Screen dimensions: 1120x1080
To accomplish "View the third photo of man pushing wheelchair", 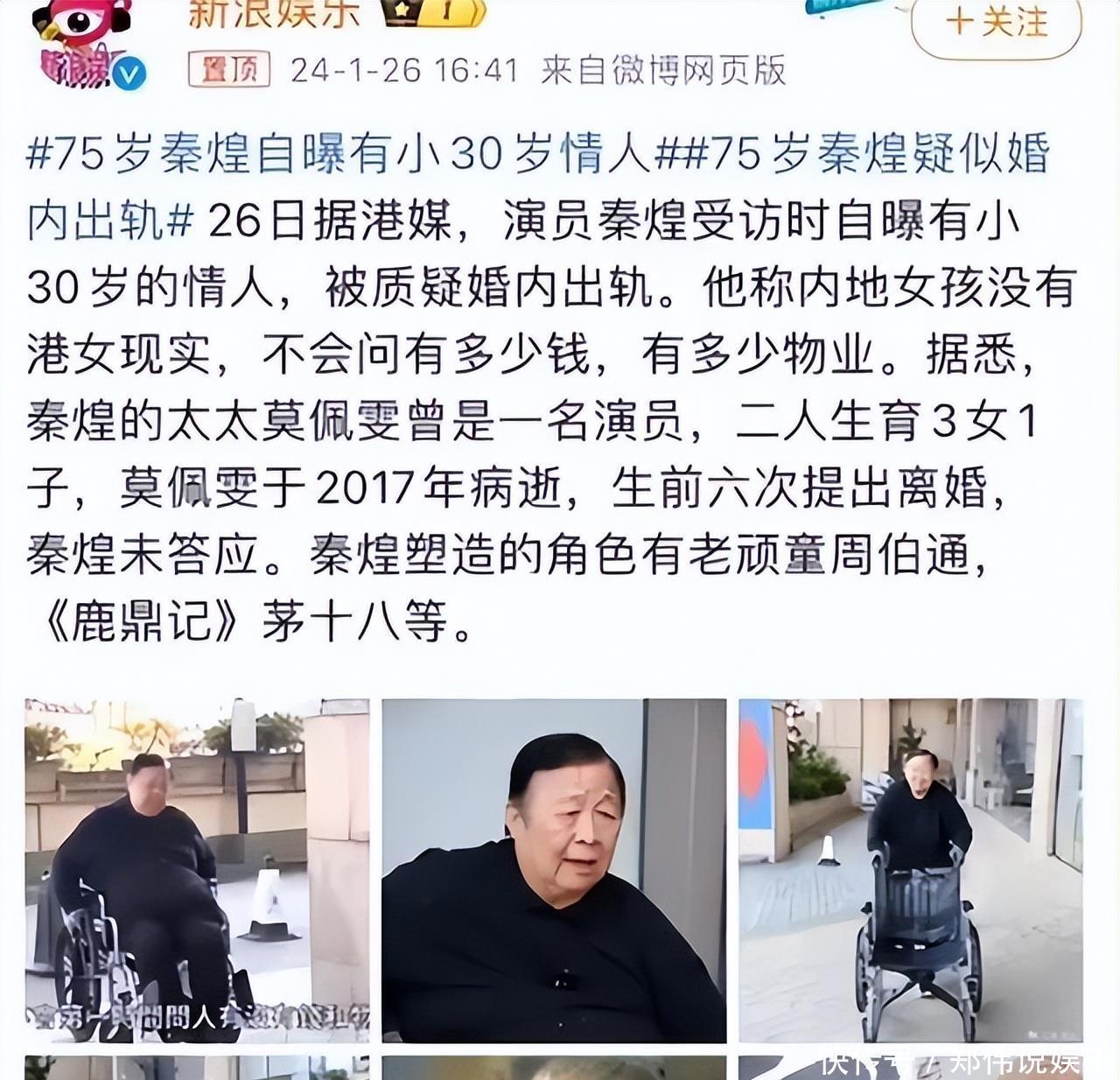I will coord(911,870).
